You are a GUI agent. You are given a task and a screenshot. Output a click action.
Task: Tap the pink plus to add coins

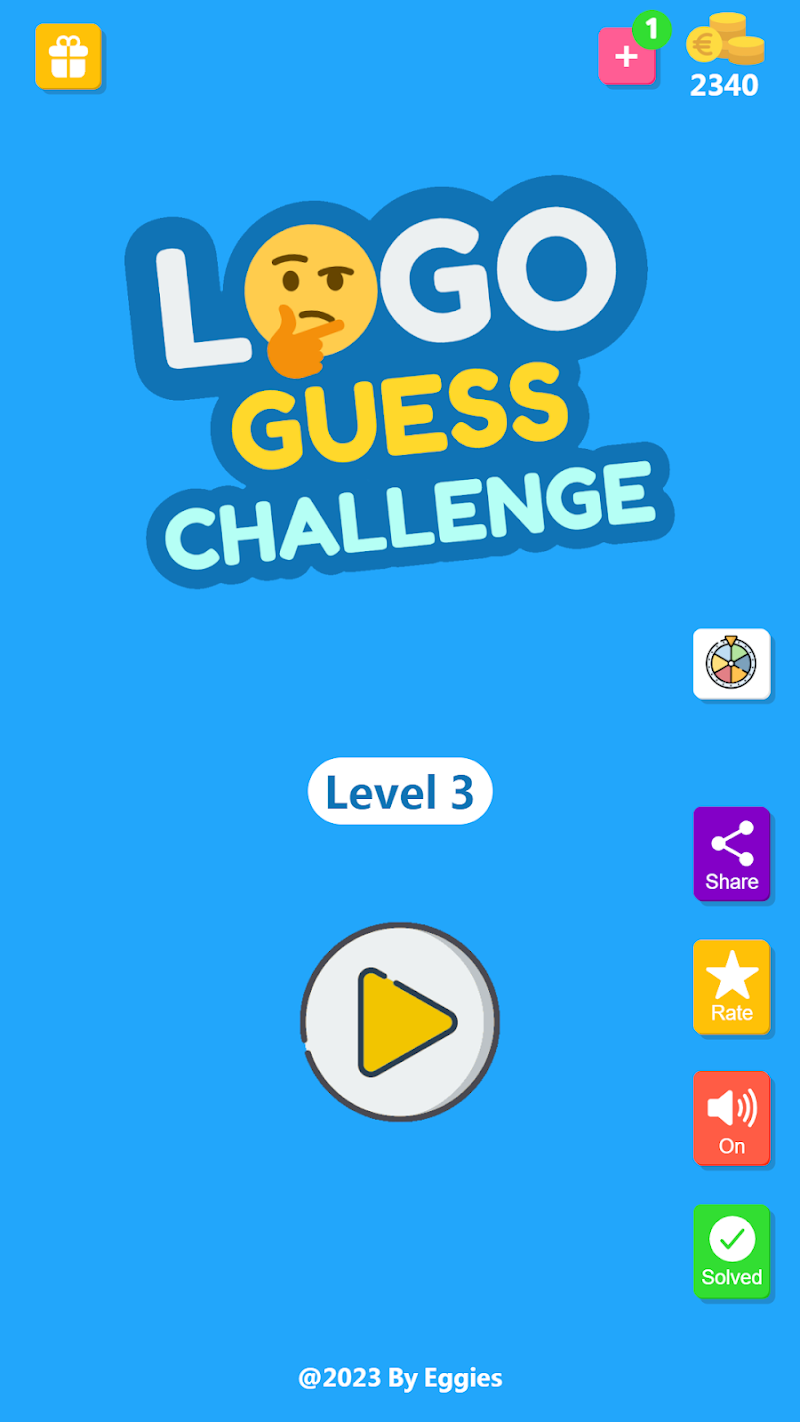(627, 56)
